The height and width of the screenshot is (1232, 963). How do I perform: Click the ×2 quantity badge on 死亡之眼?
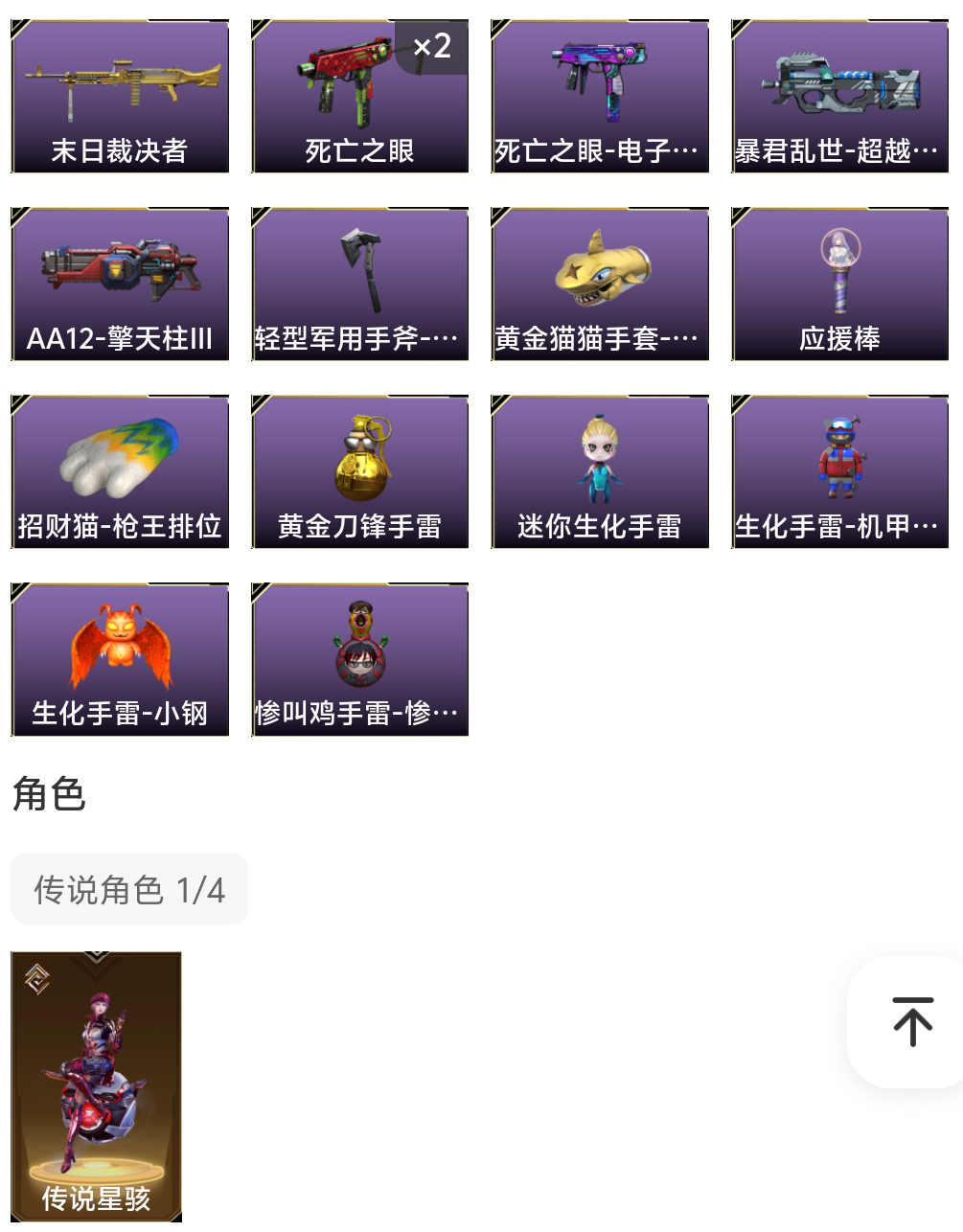tap(430, 48)
